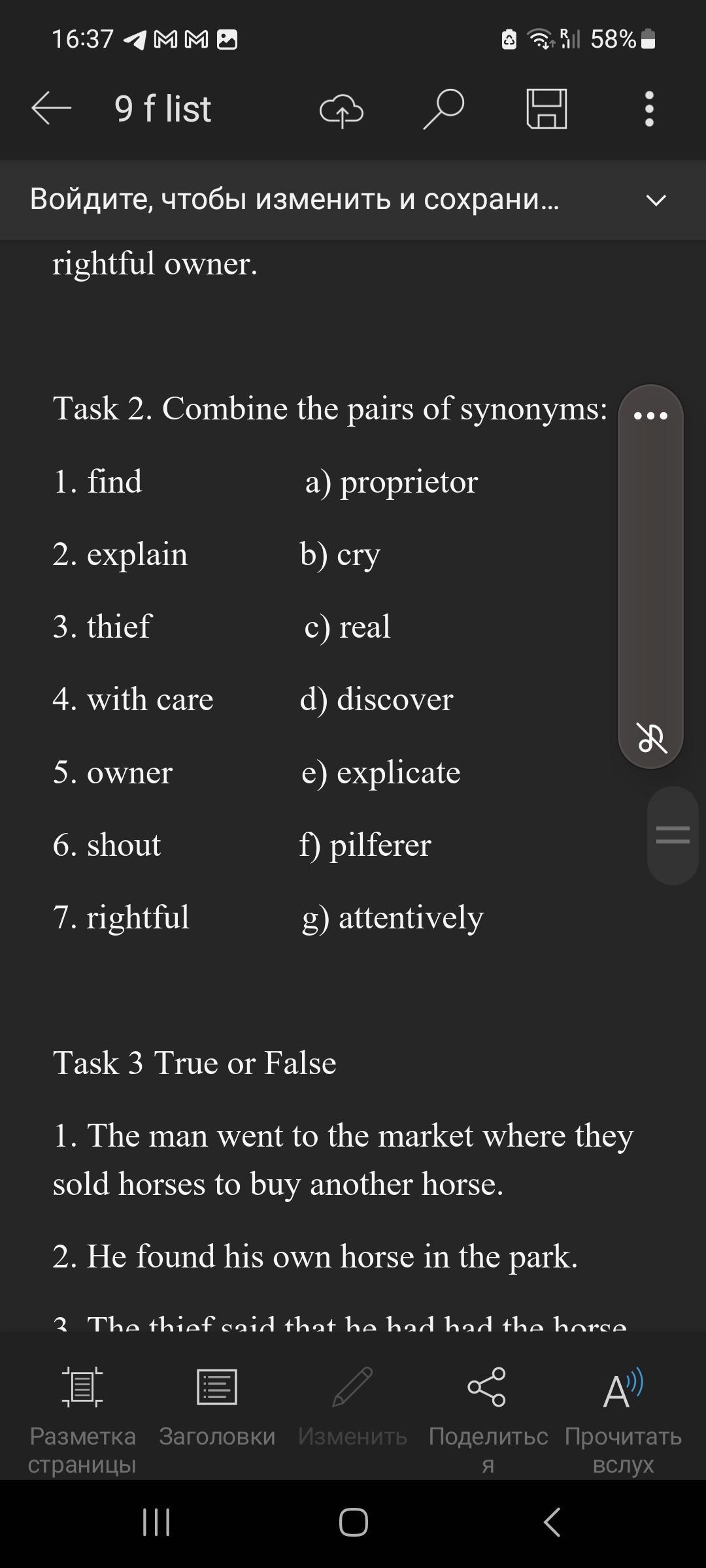Go back using the top-left arrow
This screenshot has height=1568, width=706.
click(x=51, y=108)
